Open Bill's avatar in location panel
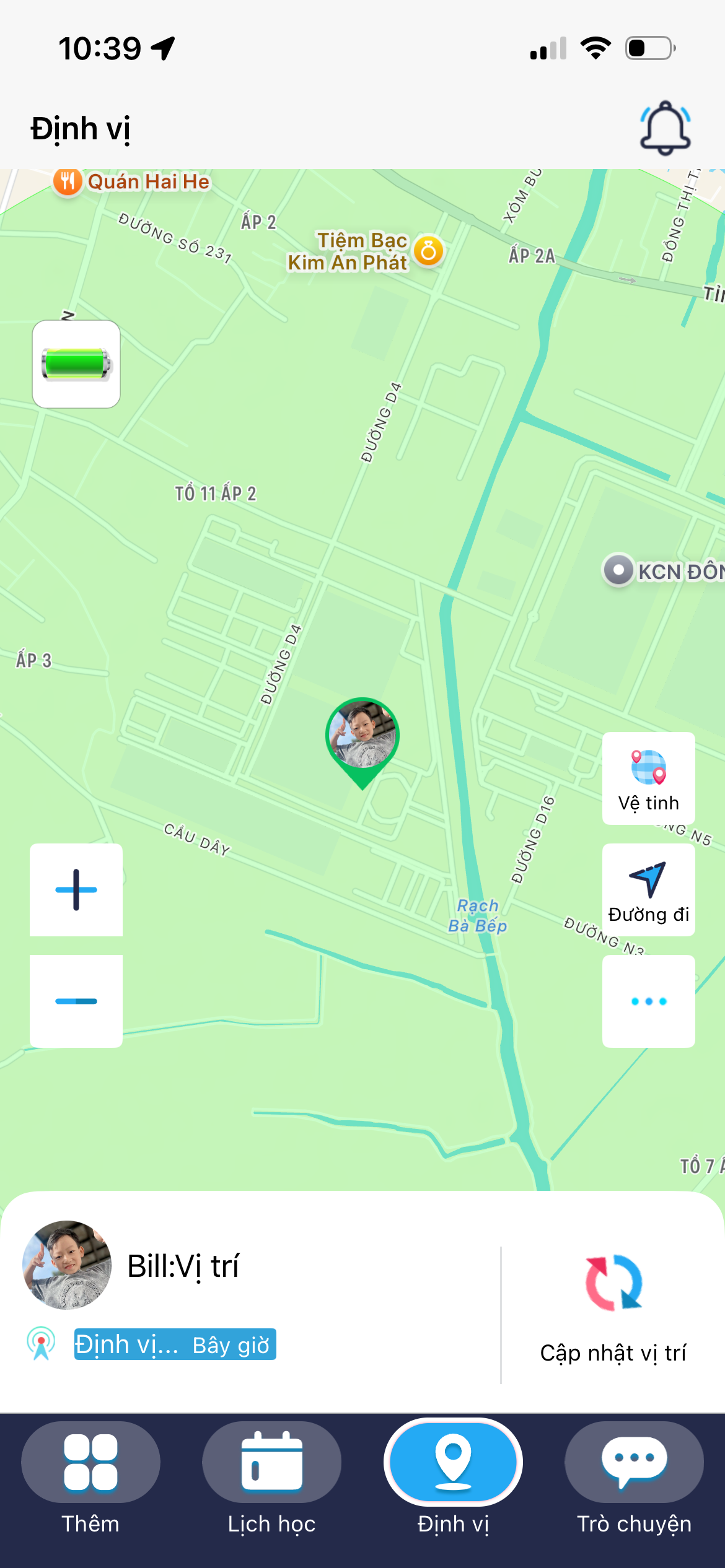 (x=67, y=1265)
